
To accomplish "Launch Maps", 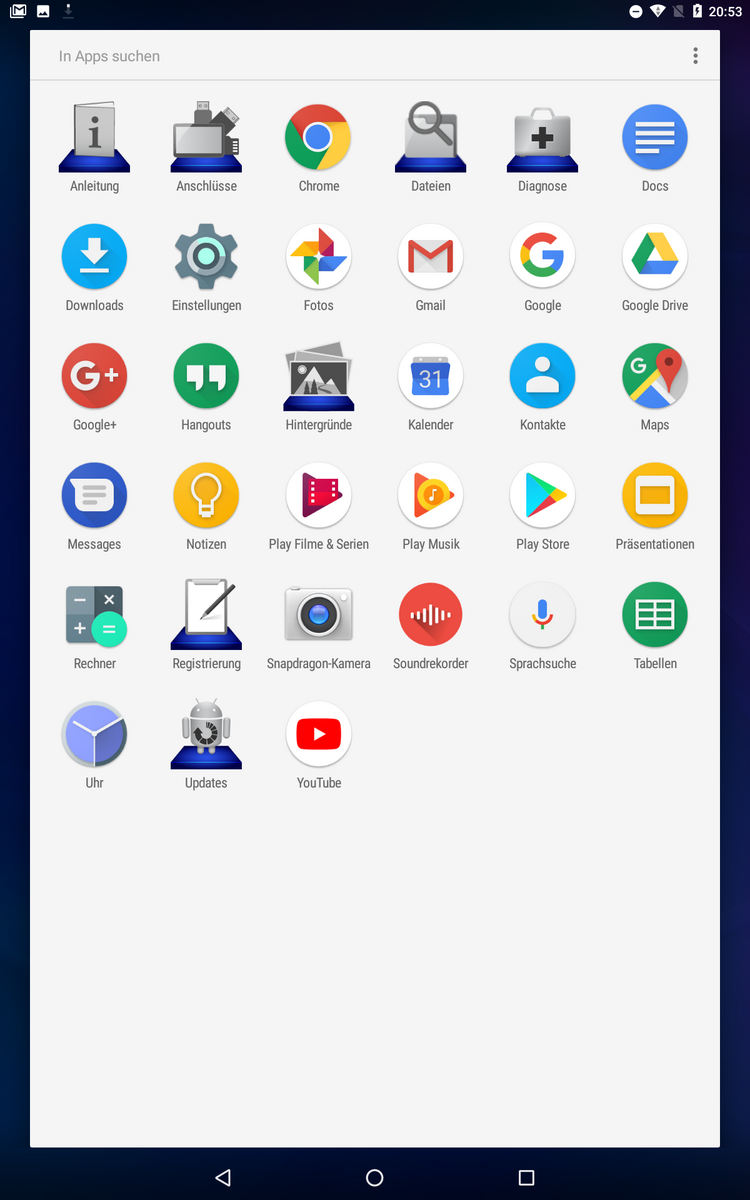I will click(654, 376).
